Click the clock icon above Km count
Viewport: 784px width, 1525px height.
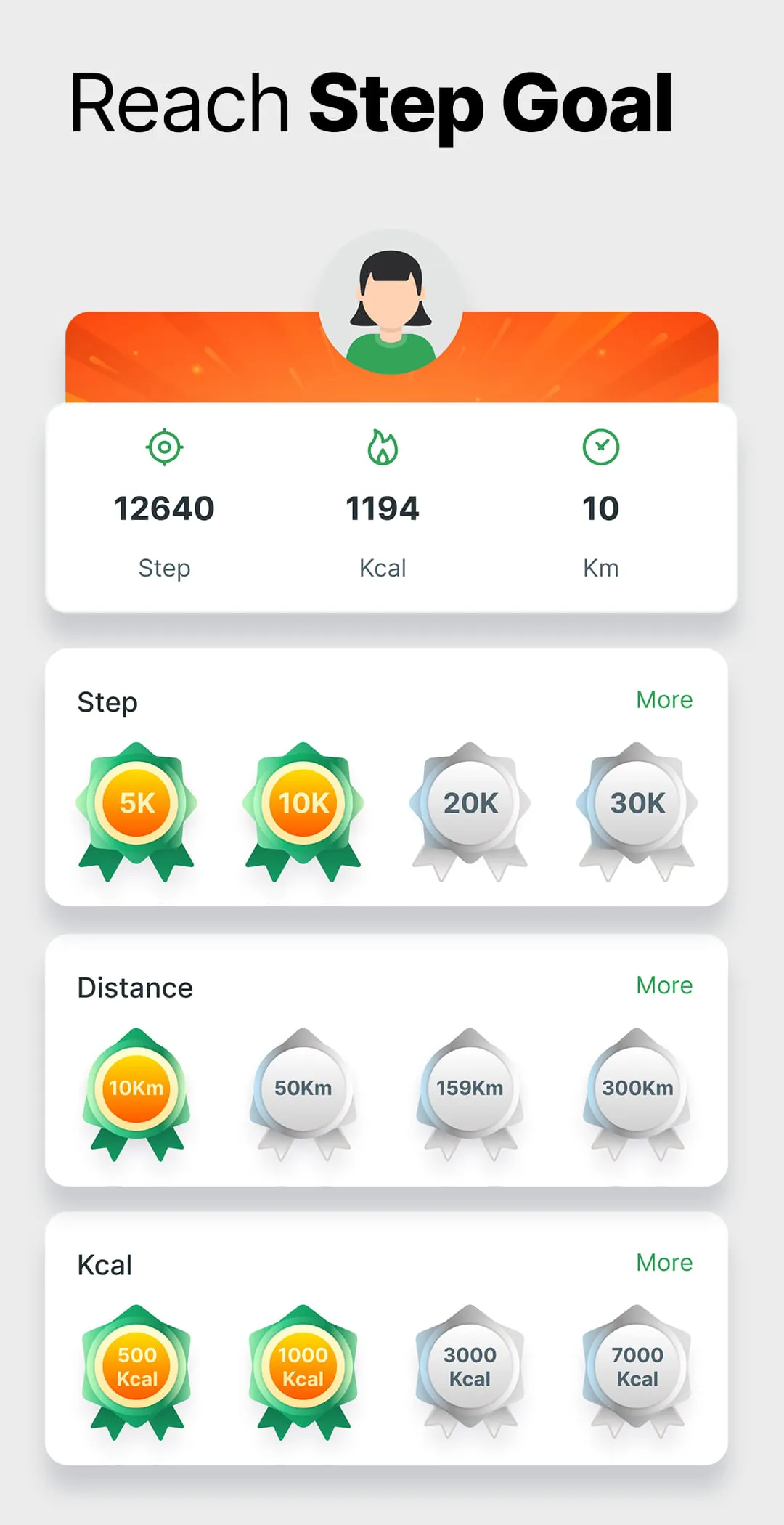601,447
